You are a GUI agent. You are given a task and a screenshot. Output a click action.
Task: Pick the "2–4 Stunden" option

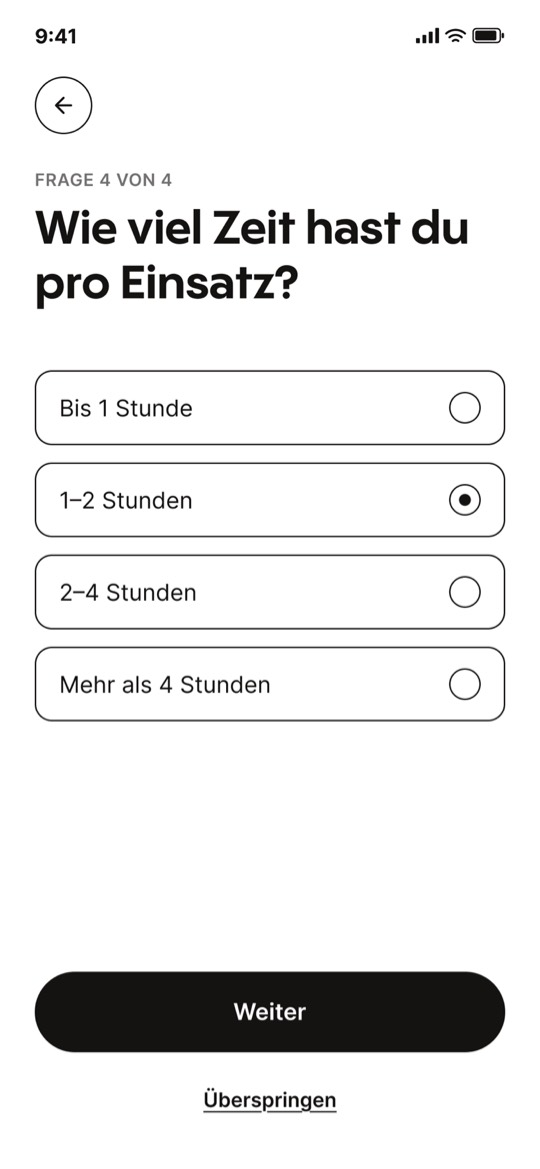coord(270,592)
